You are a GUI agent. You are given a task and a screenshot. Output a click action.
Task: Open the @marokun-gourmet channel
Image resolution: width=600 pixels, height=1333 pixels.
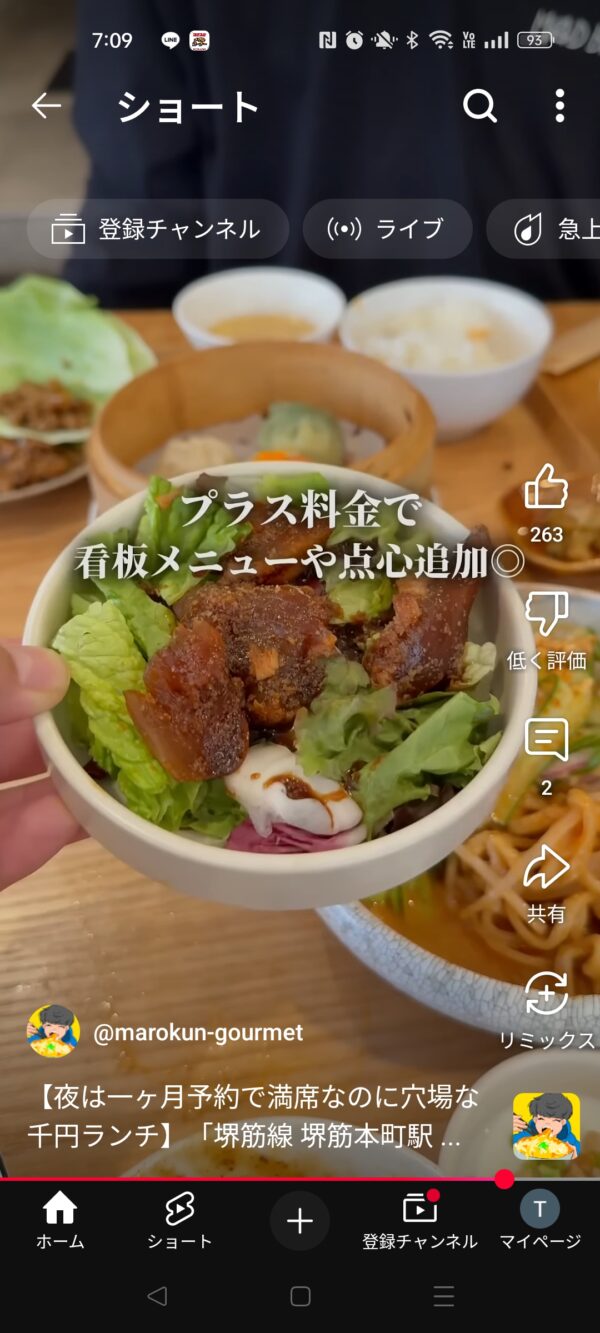click(197, 1032)
